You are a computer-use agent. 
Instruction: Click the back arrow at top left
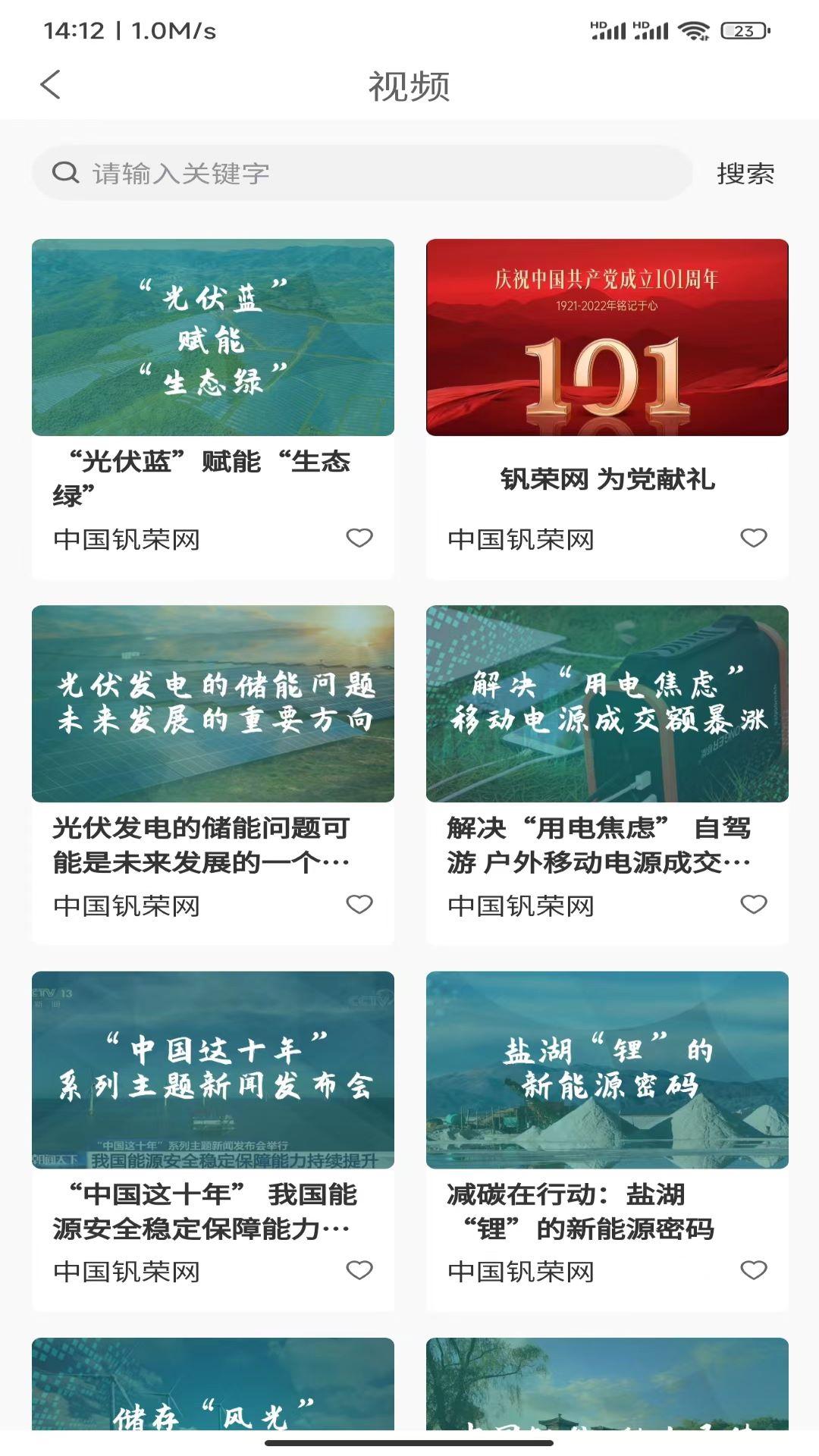[51, 86]
